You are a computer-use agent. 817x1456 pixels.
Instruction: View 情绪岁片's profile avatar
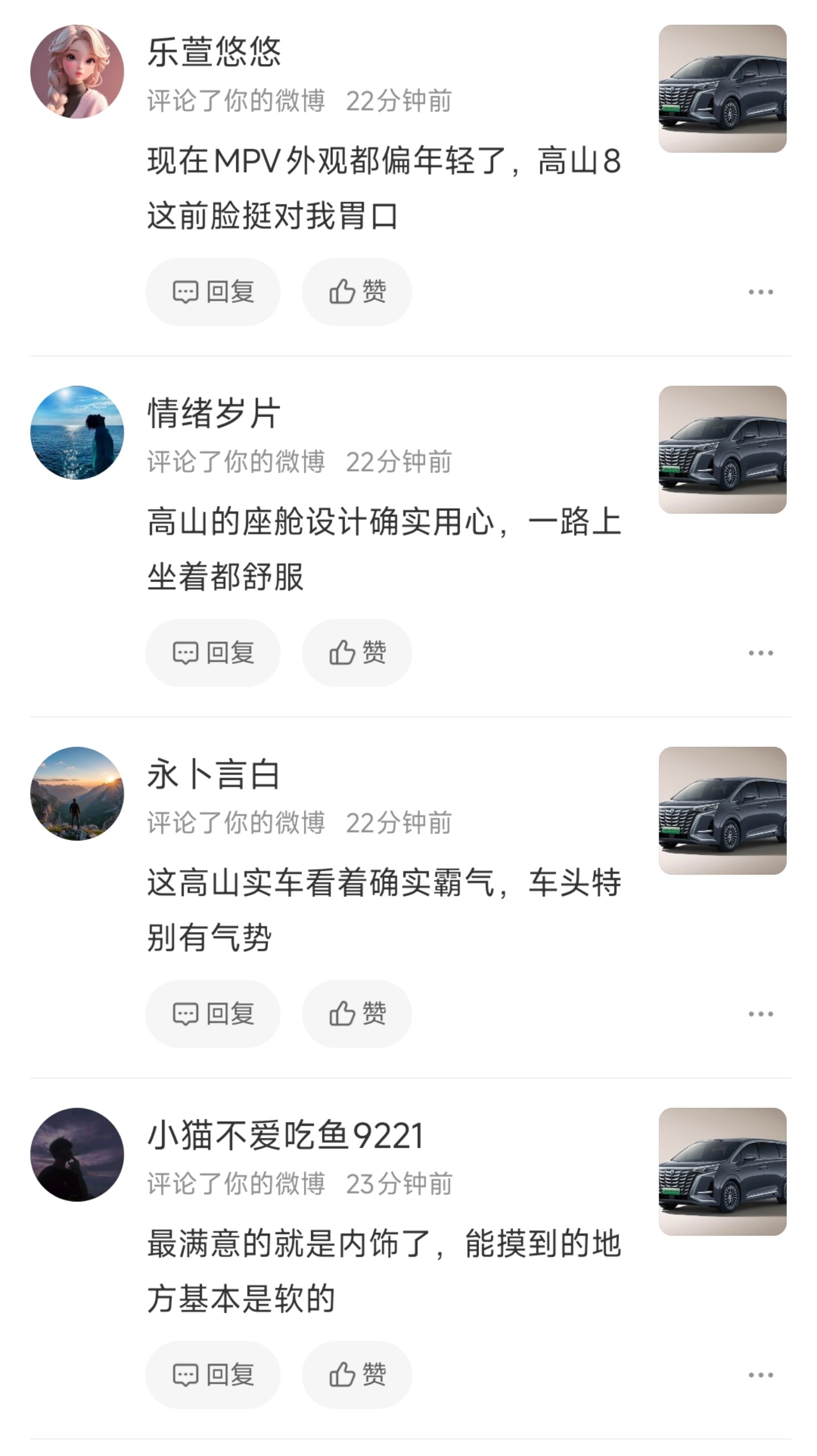[77, 433]
